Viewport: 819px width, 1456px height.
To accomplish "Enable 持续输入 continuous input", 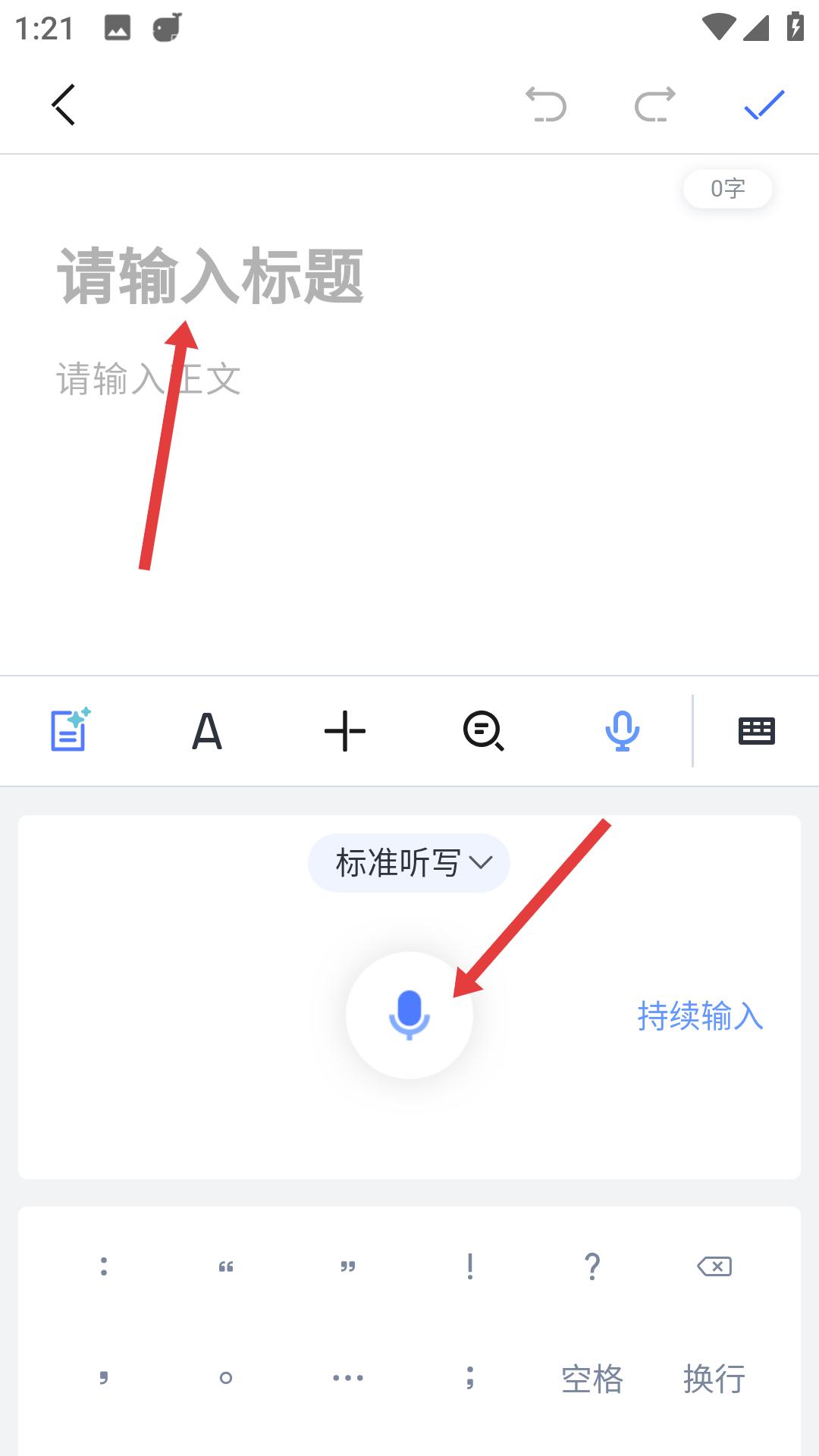I will pyautogui.click(x=699, y=1016).
